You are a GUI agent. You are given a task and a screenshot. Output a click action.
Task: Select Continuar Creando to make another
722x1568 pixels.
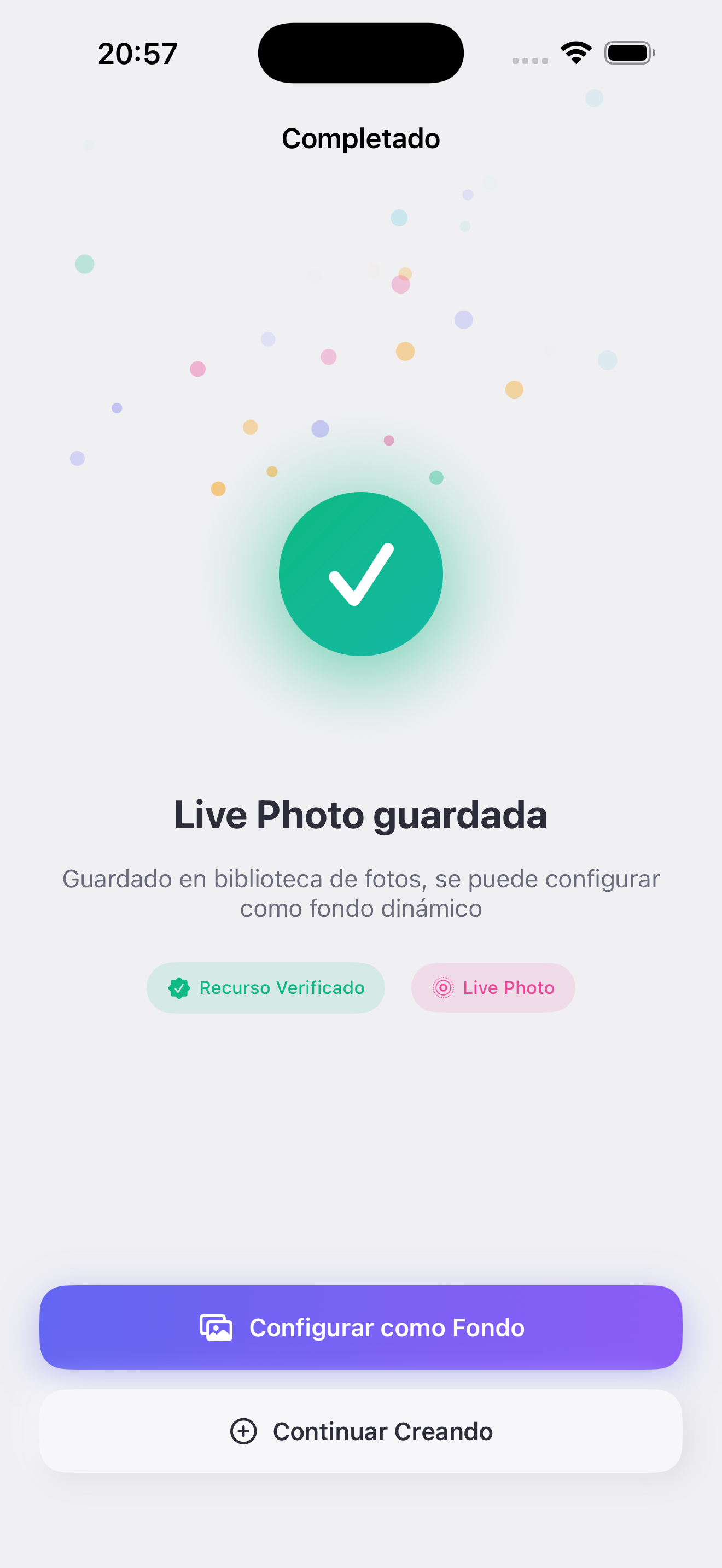tap(361, 1430)
